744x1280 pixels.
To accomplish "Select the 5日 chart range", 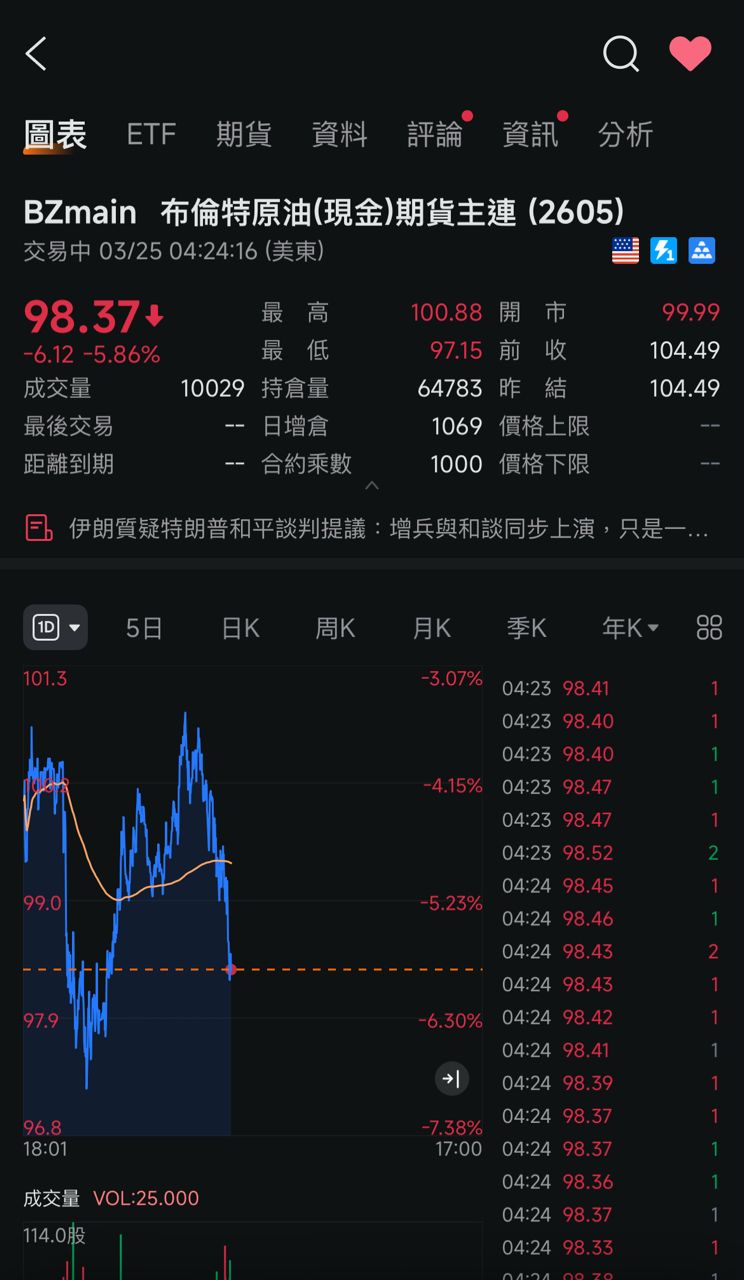I will point(144,628).
